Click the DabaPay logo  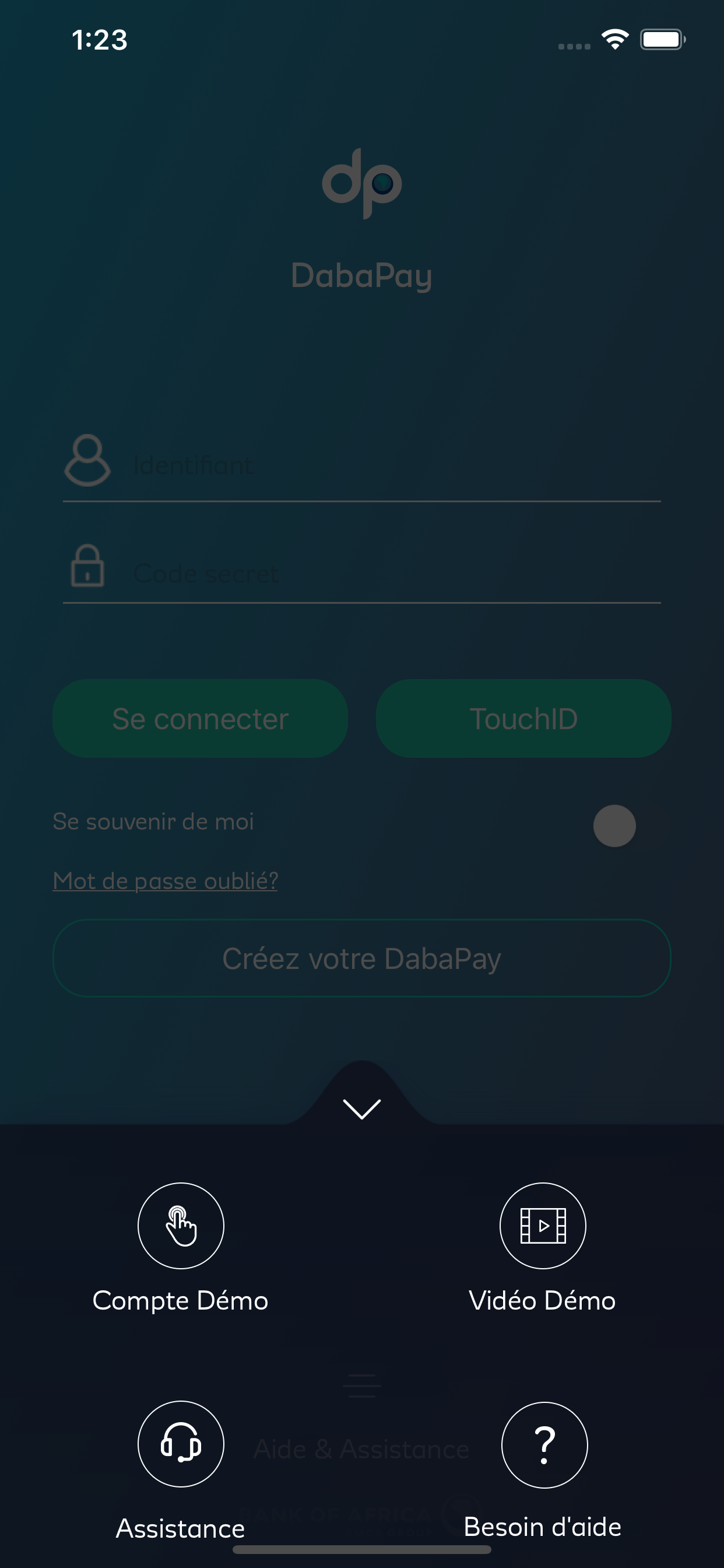[362, 185]
